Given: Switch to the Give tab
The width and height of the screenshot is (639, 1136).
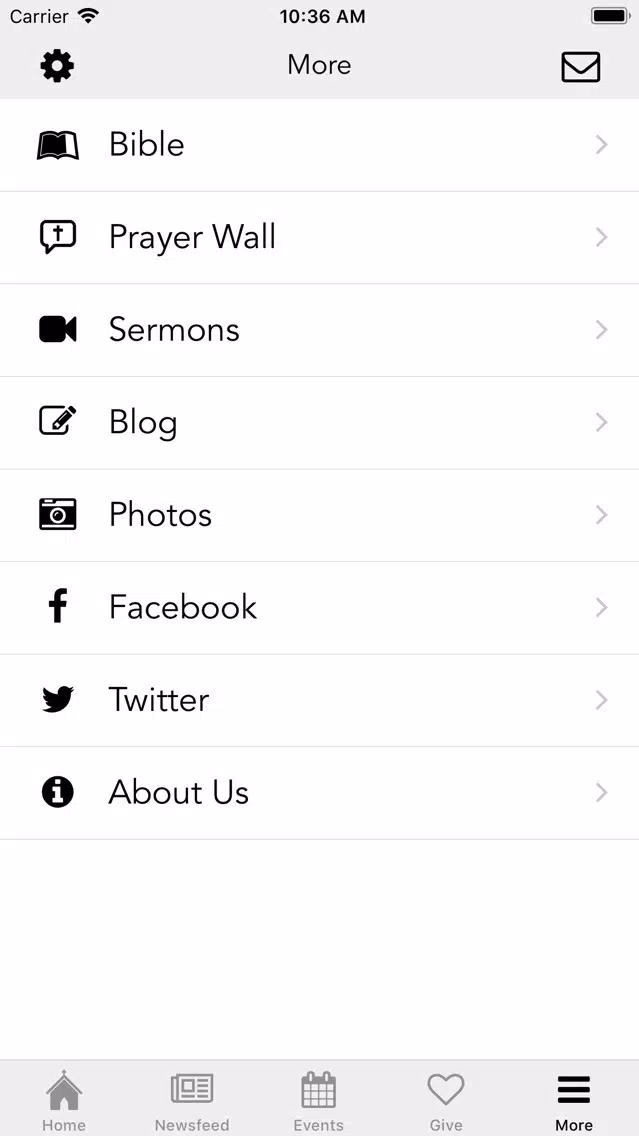Looking at the screenshot, I should 446,1100.
